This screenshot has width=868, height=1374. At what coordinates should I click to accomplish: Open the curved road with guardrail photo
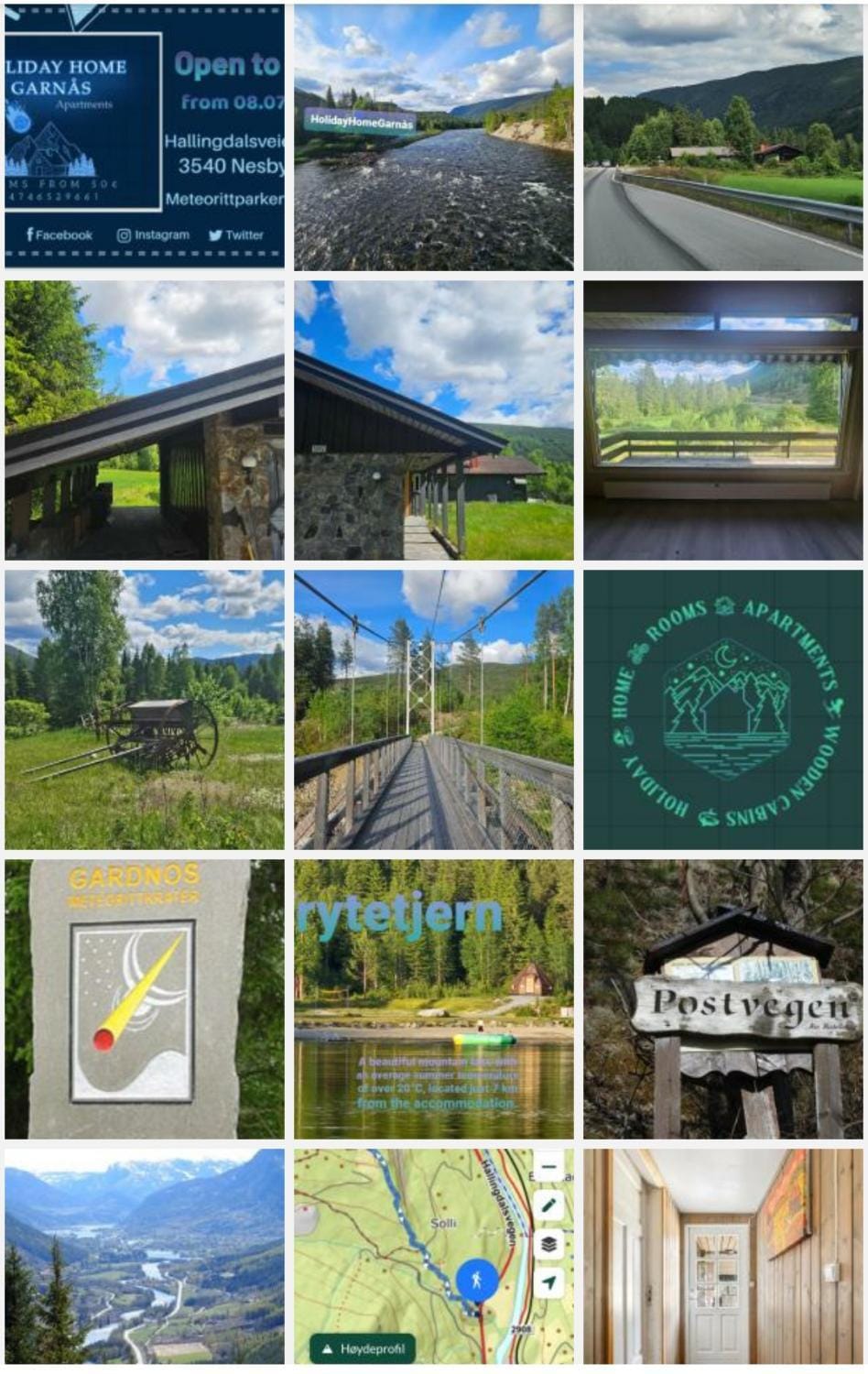tap(723, 136)
